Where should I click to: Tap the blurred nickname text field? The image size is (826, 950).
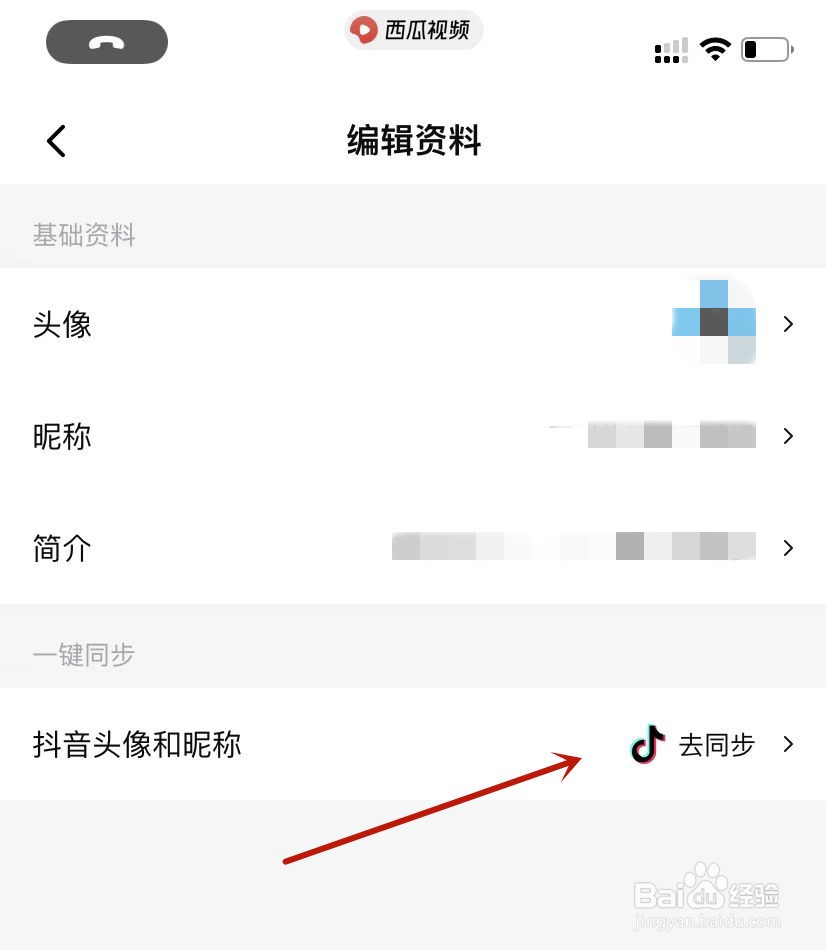click(655, 435)
